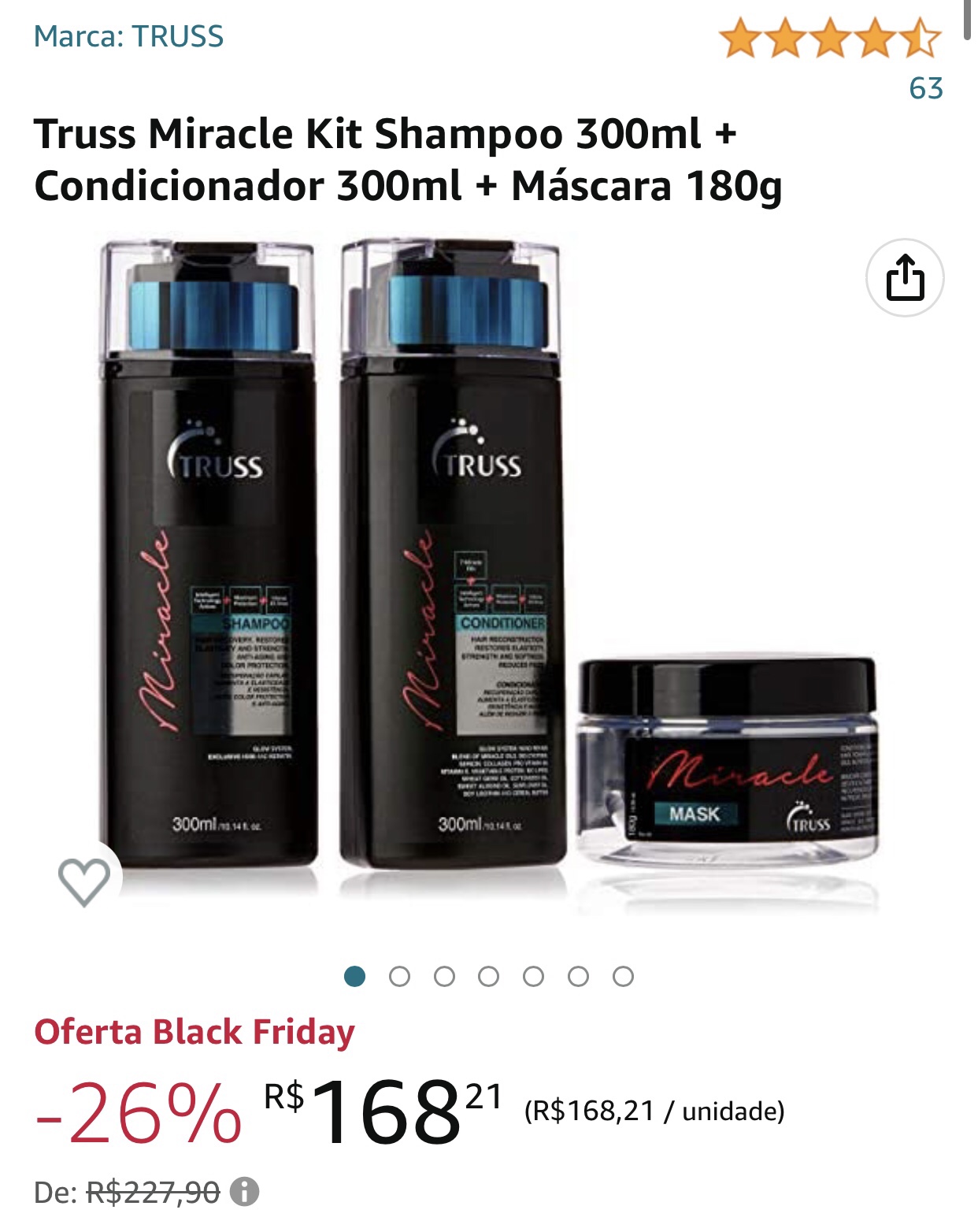The image size is (978, 1232).
Task: Select the last image indicator dot
Action: click(623, 977)
